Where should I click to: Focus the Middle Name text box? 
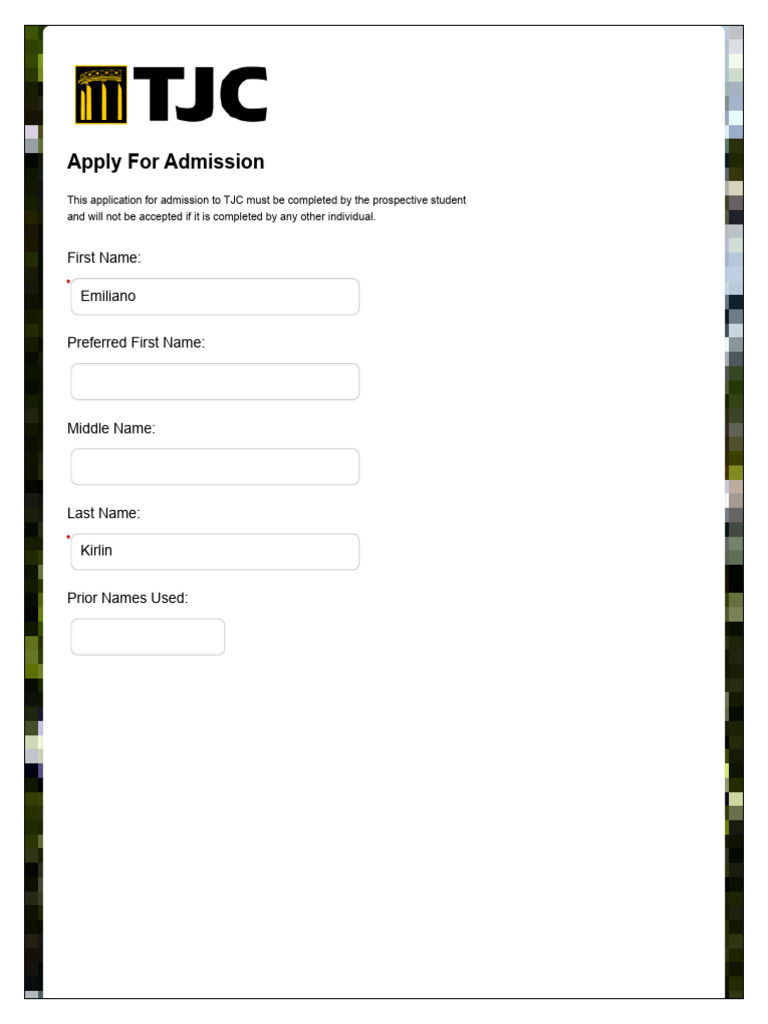[215, 466]
